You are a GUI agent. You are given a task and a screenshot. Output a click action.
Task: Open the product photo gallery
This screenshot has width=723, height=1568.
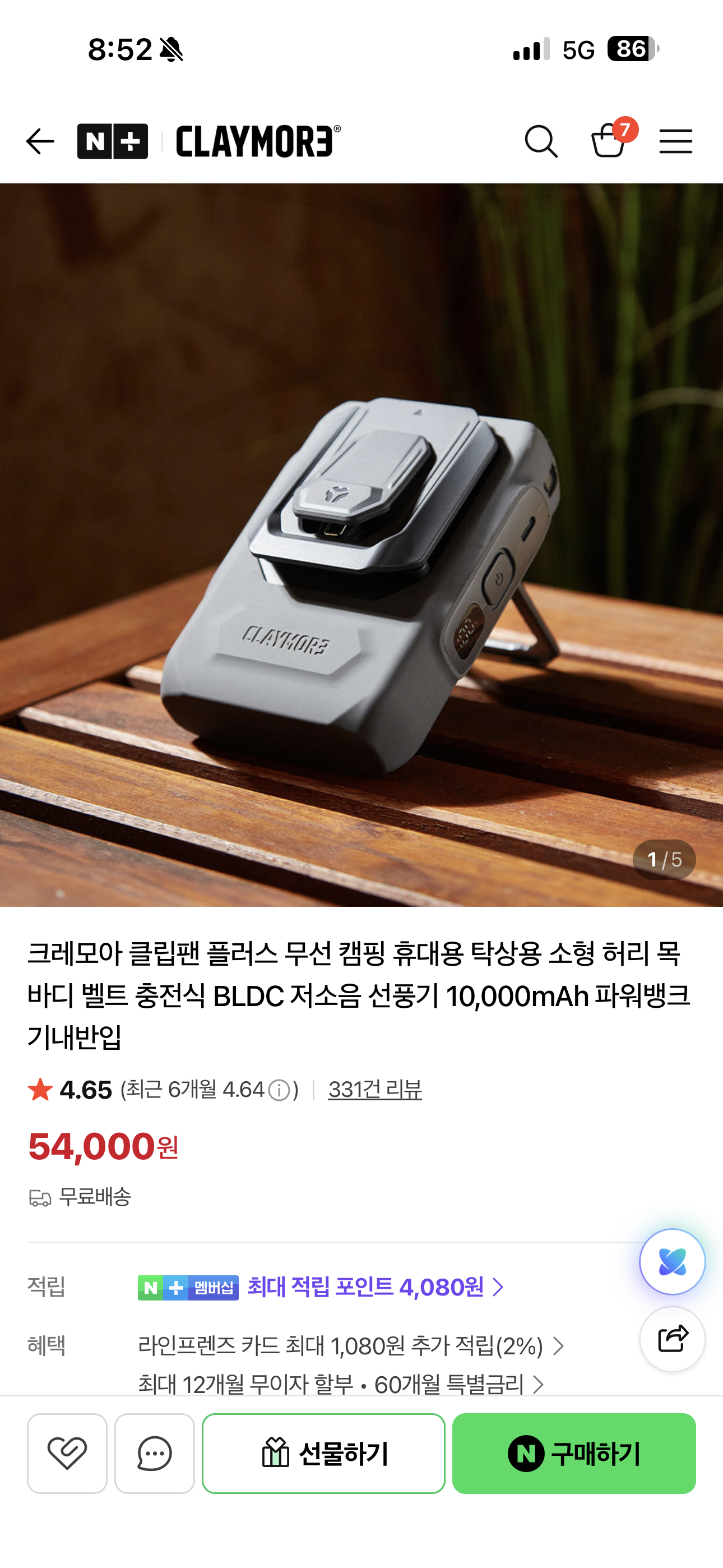coord(361,545)
